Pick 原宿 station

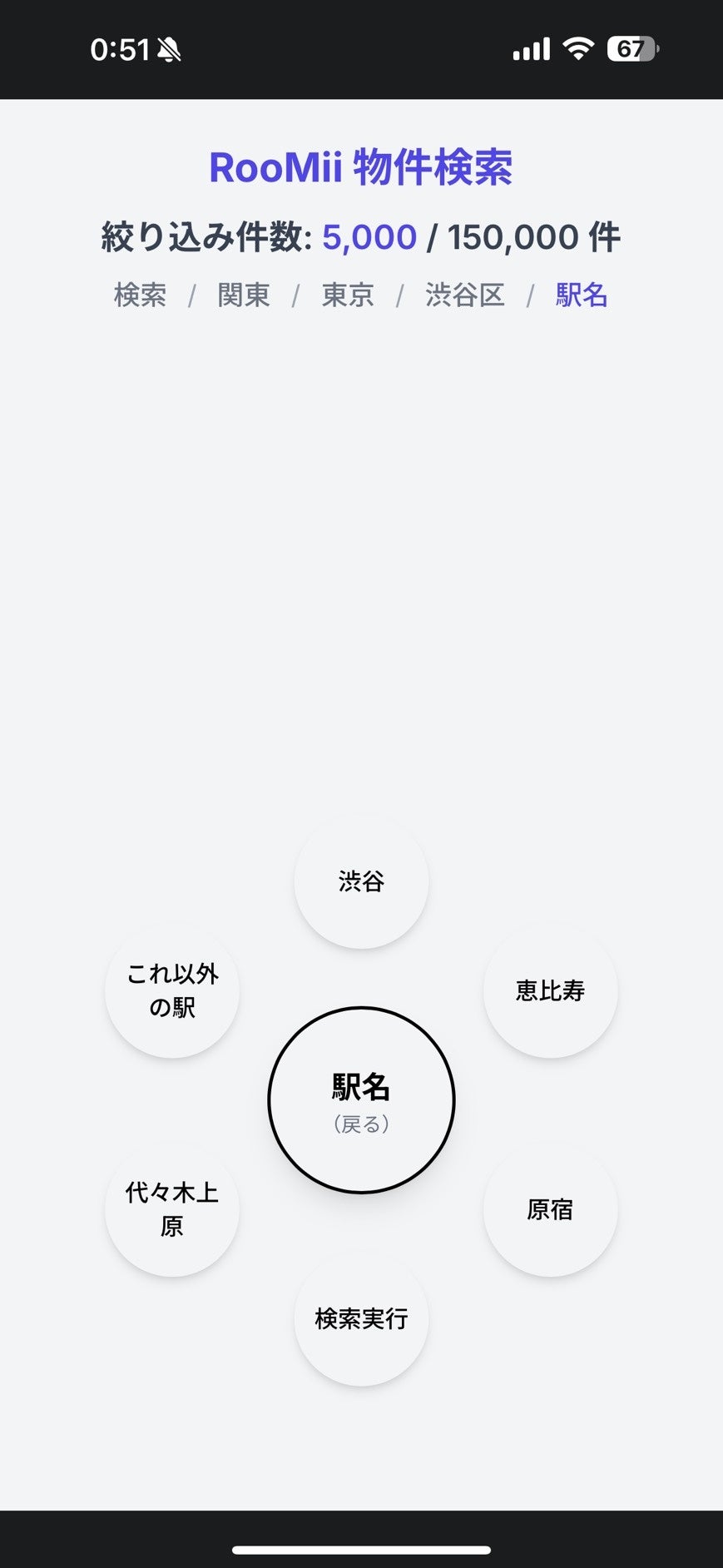(x=550, y=1209)
